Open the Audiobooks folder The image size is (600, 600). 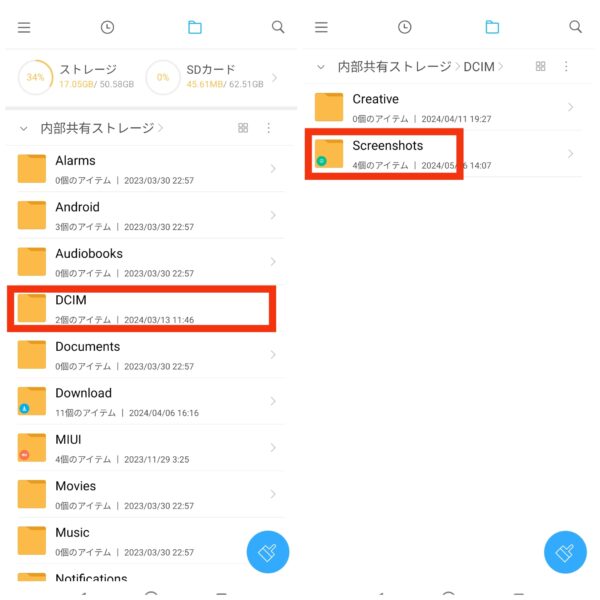coord(140,262)
